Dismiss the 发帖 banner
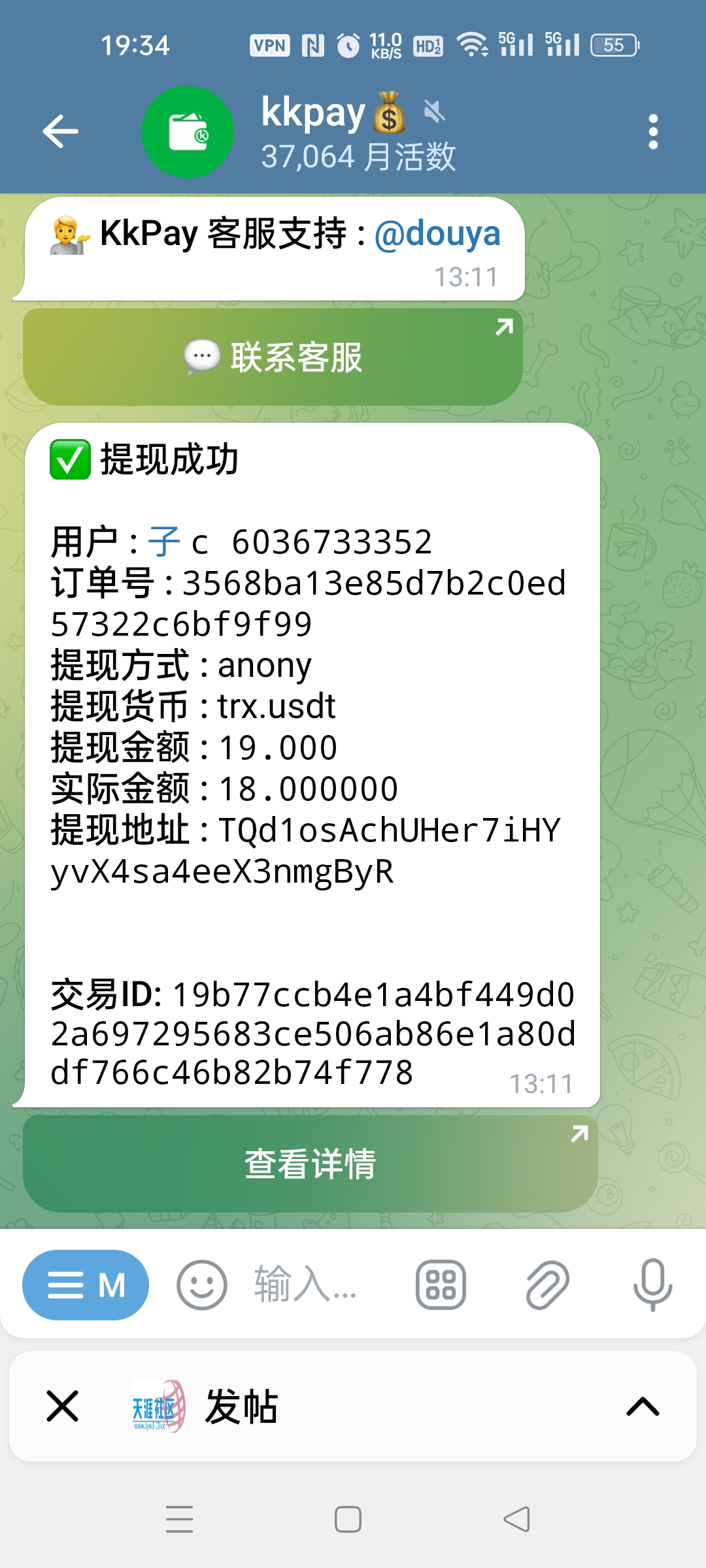706x1568 pixels. (x=63, y=1406)
